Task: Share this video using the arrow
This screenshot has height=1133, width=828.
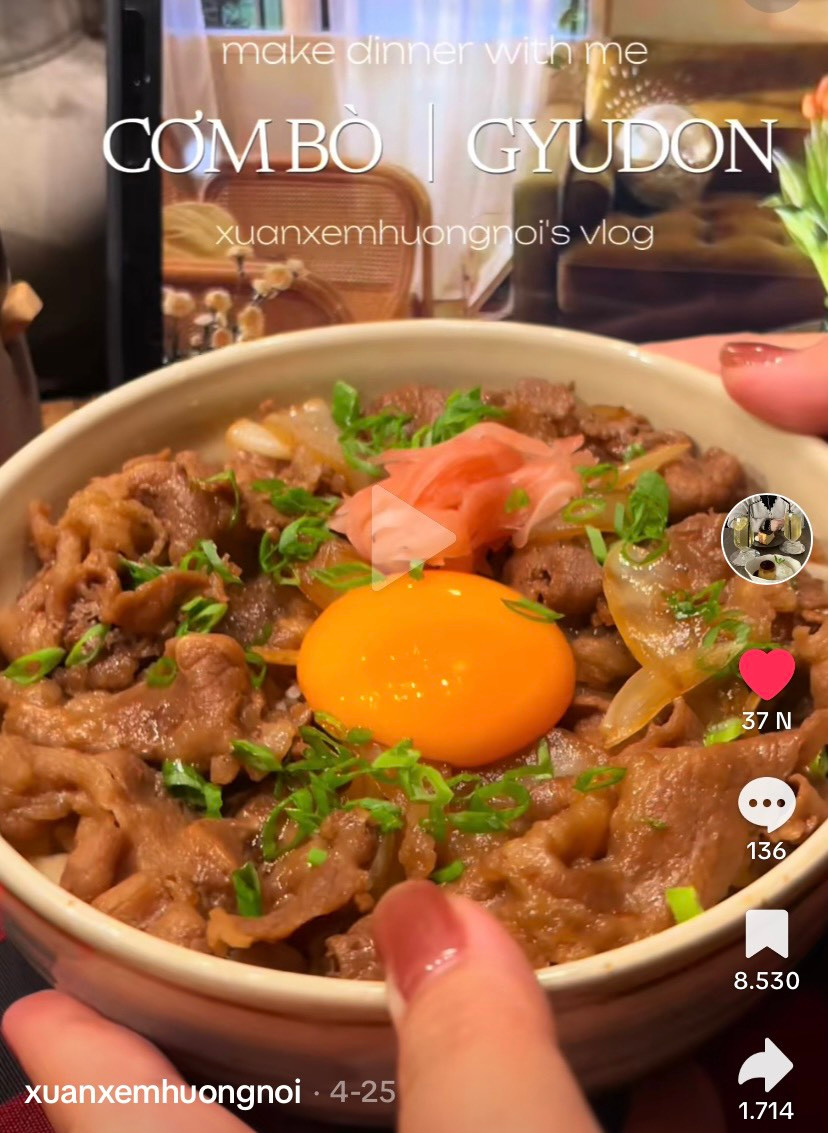Action: (x=766, y=1066)
